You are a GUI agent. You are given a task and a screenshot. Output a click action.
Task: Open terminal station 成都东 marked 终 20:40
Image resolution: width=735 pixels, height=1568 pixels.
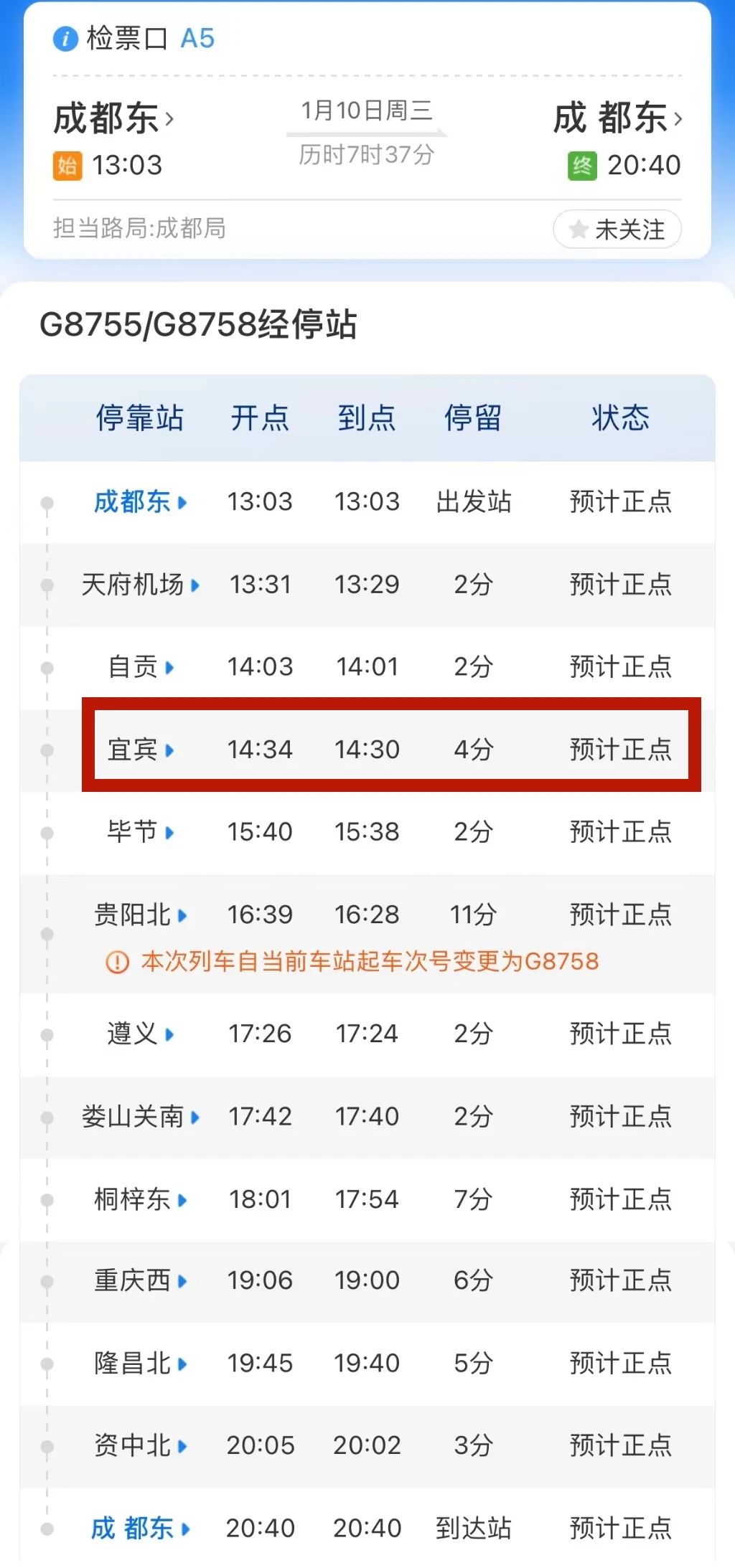(x=617, y=118)
